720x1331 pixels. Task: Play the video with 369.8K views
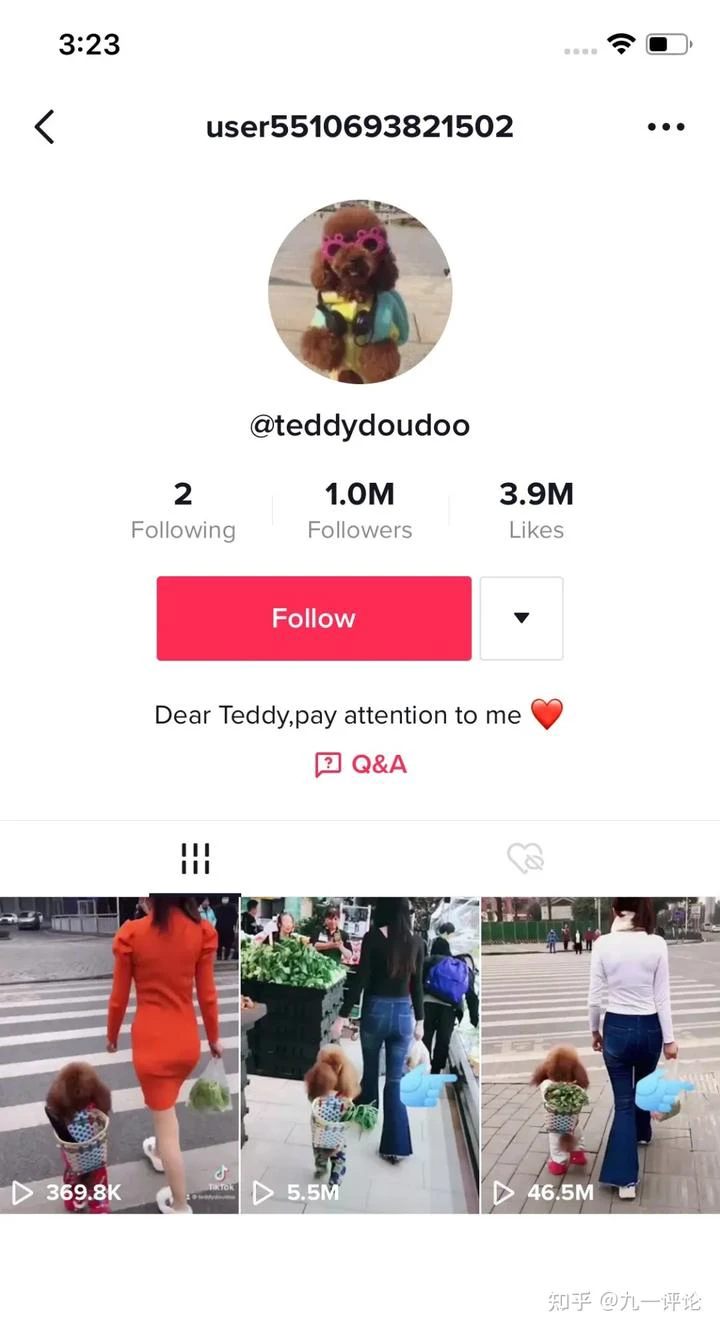tap(120, 1055)
